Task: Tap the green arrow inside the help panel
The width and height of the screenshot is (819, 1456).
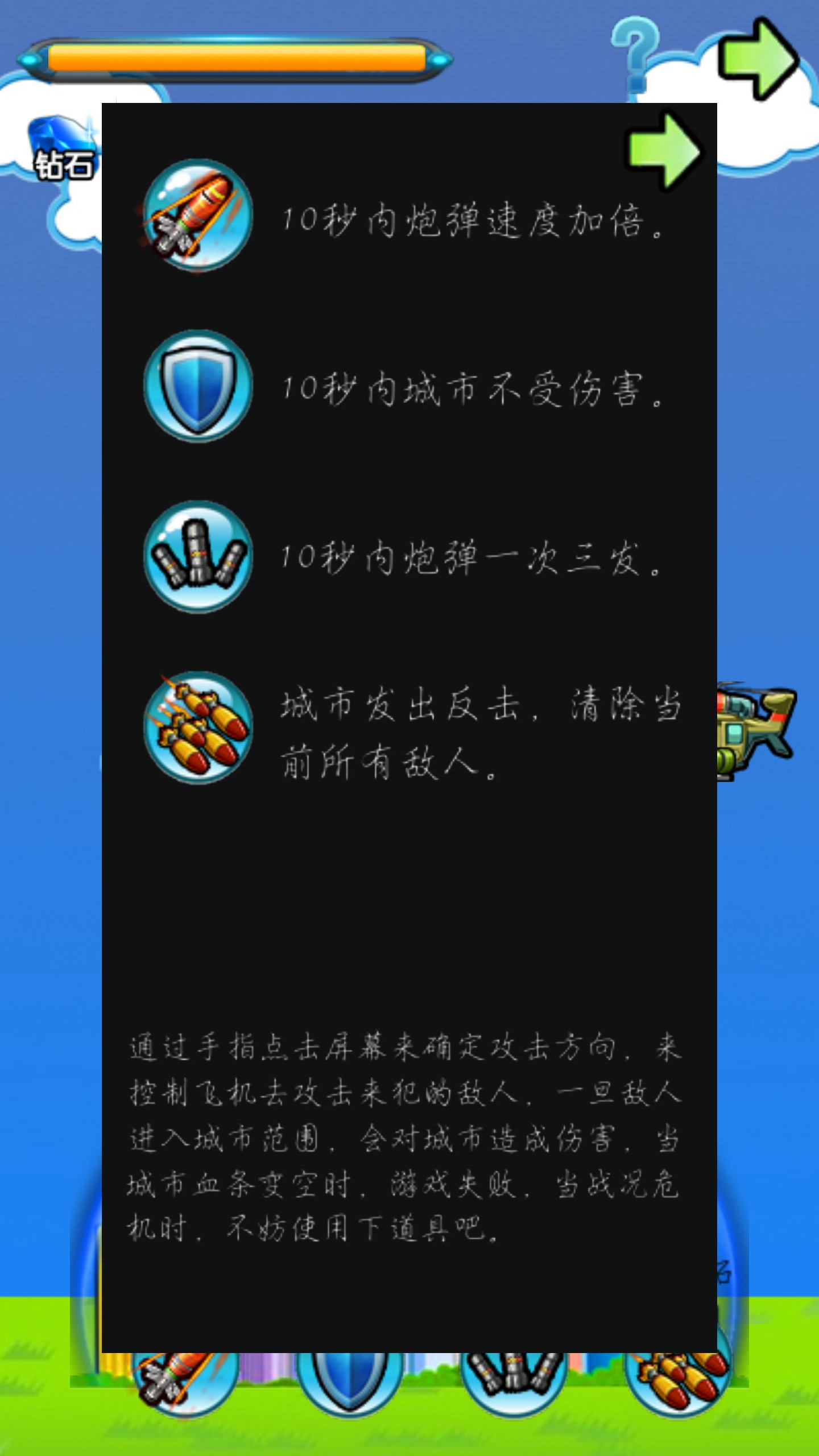Action: point(663,151)
